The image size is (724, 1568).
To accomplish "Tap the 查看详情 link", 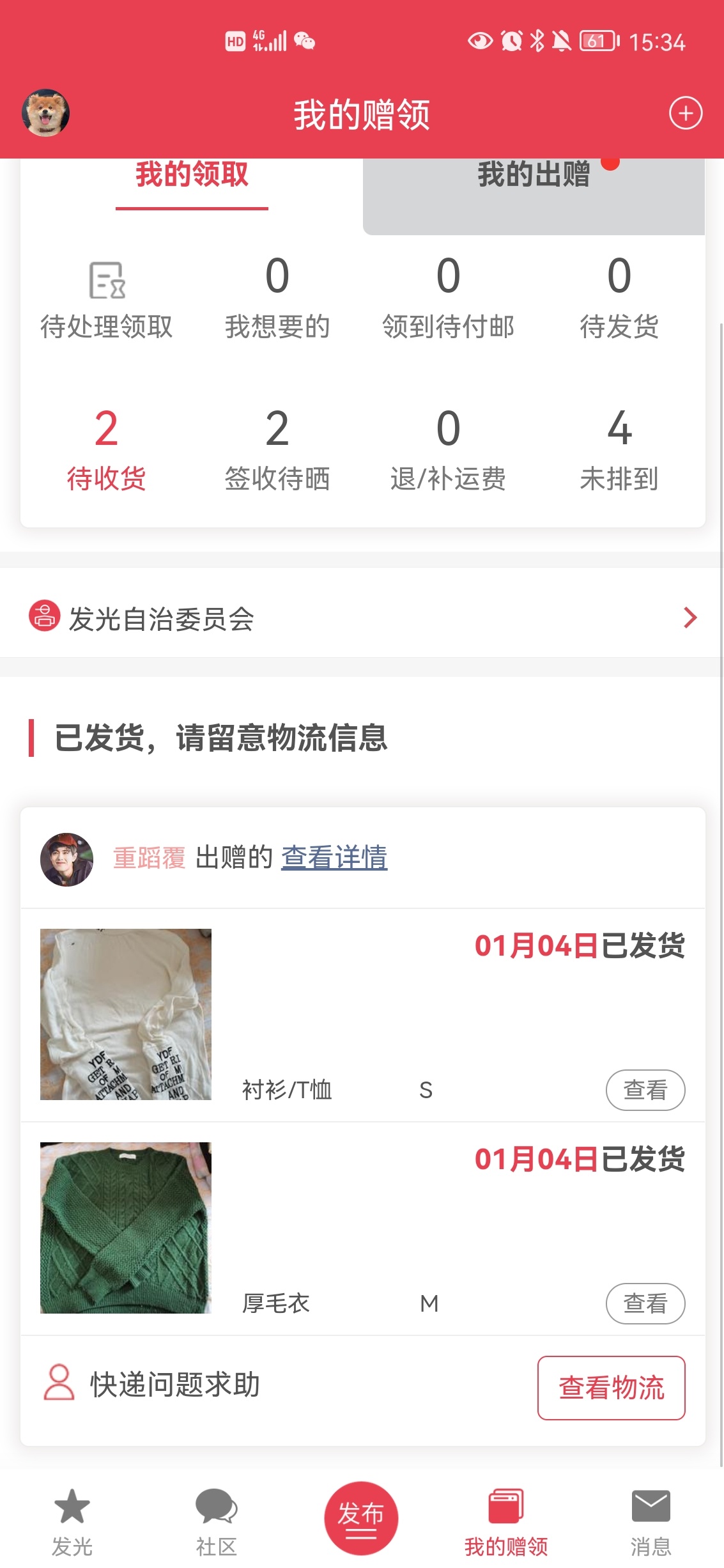I will pyautogui.click(x=334, y=857).
